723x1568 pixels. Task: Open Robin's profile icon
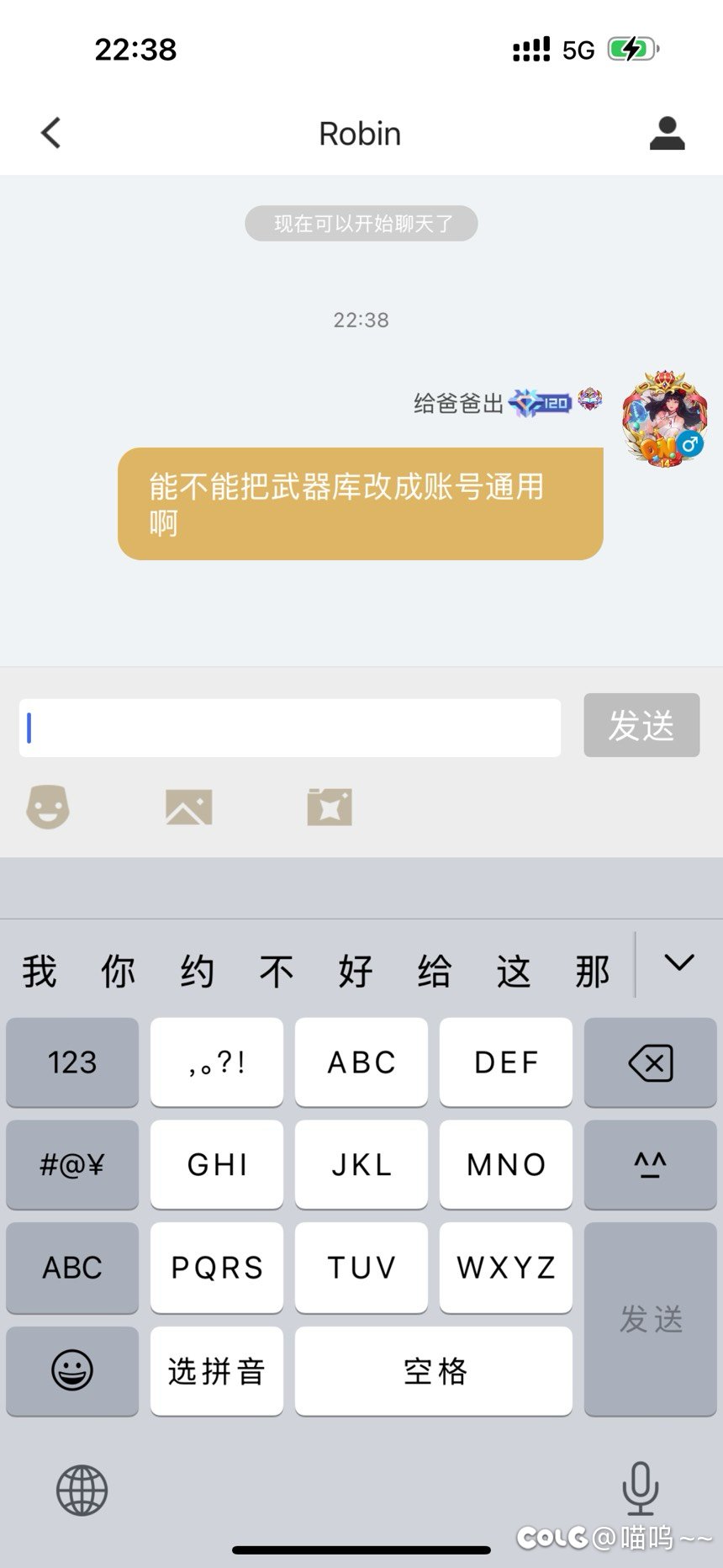click(x=667, y=134)
